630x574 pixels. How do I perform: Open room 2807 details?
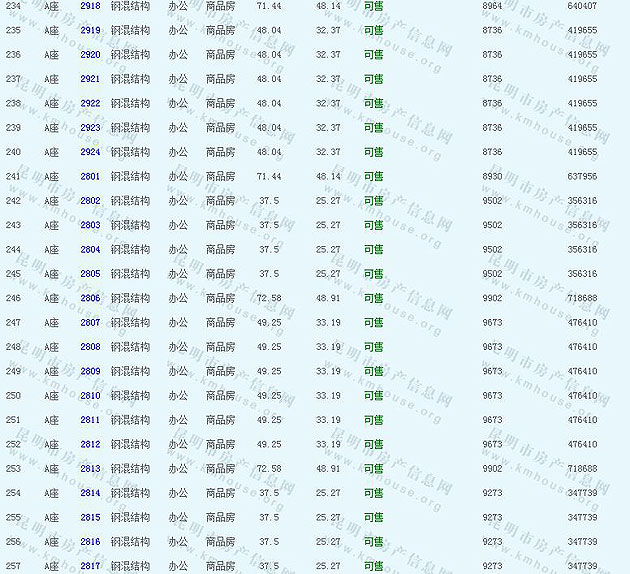90,323
